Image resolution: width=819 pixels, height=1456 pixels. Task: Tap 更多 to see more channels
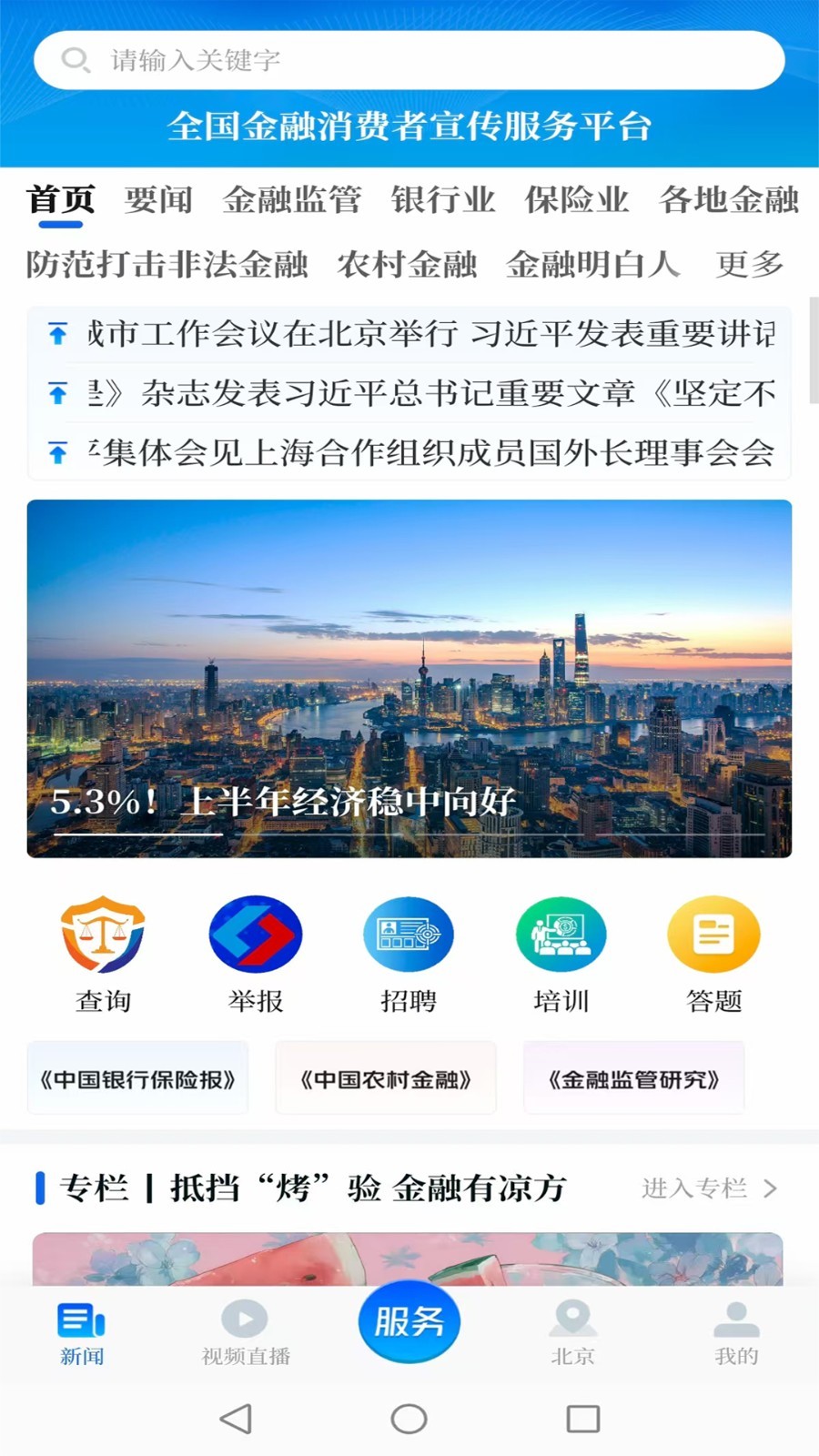[x=750, y=264]
